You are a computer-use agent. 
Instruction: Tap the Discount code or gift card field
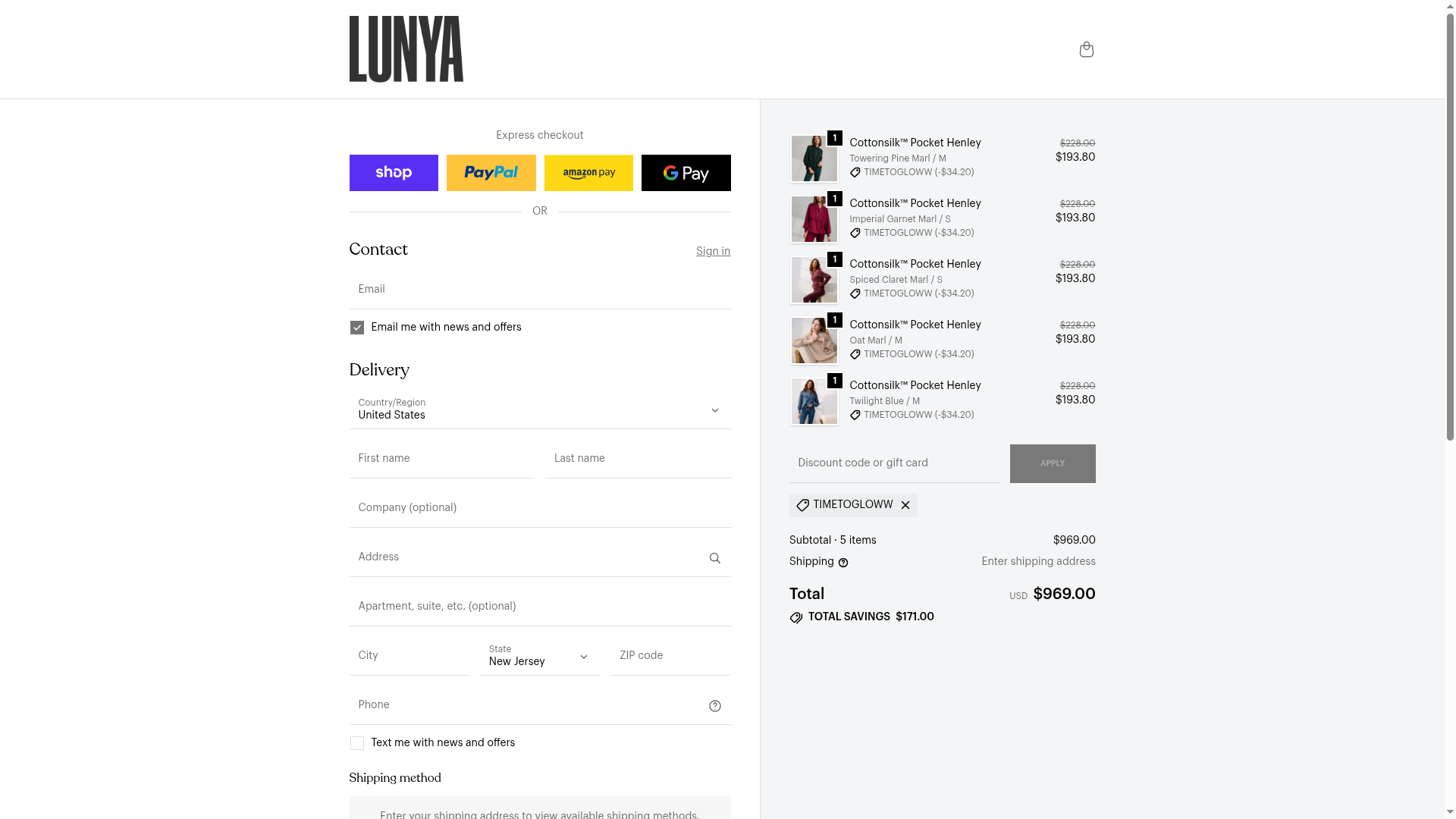[x=893, y=463]
